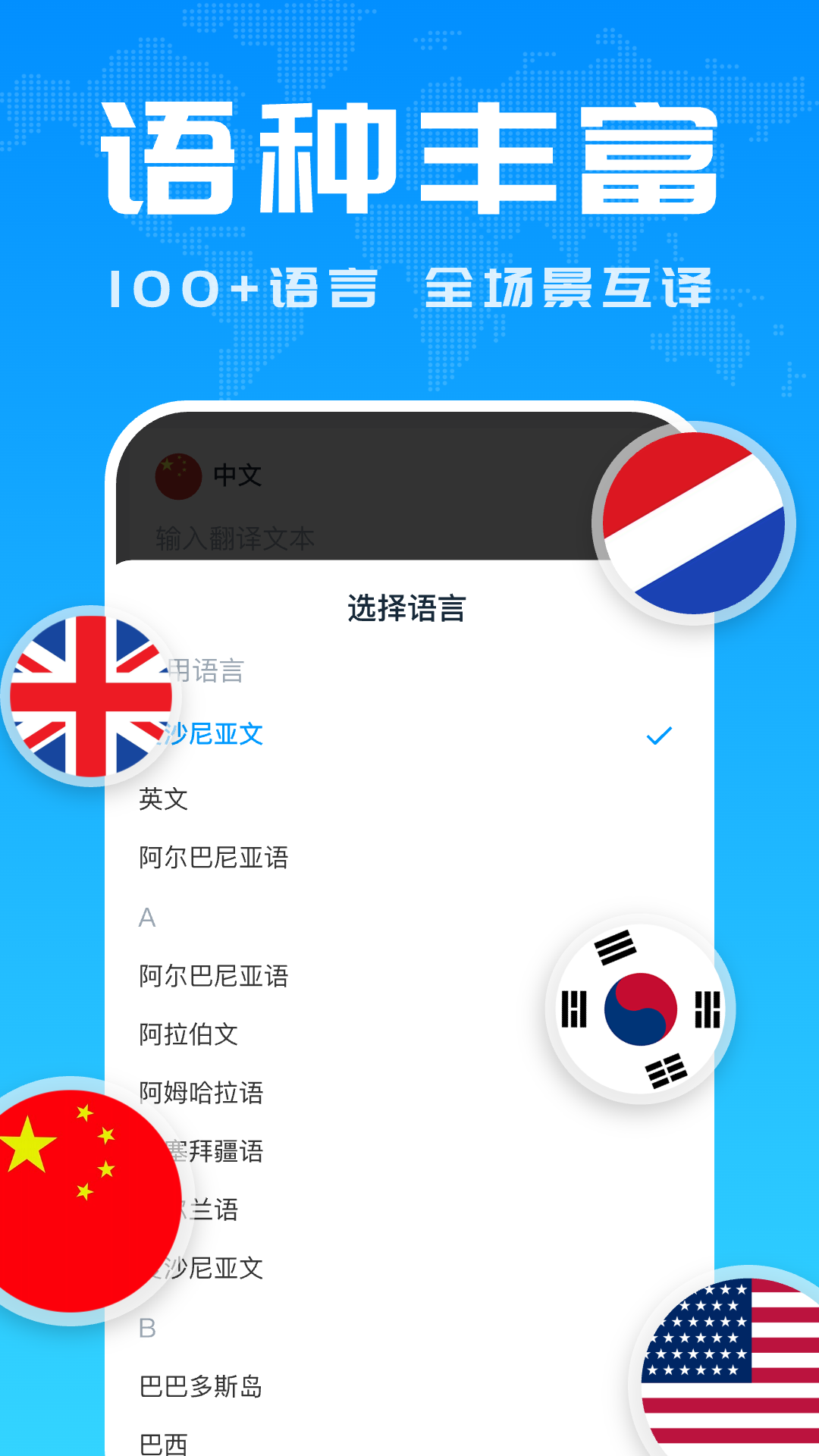Click the checkmark next to 沙尼亚文
This screenshot has width=819, height=1456.
pyautogui.click(x=658, y=734)
